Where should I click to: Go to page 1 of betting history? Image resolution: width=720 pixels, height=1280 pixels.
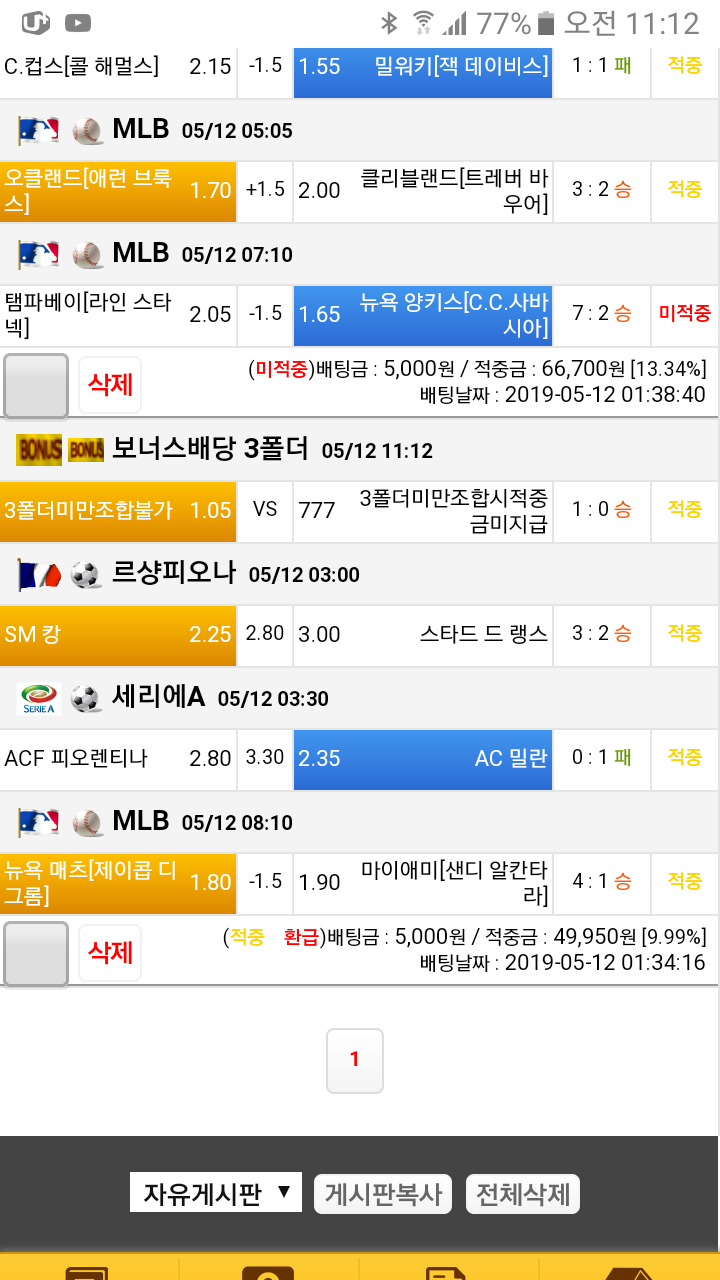pyautogui.click(x=354, y=1060)
